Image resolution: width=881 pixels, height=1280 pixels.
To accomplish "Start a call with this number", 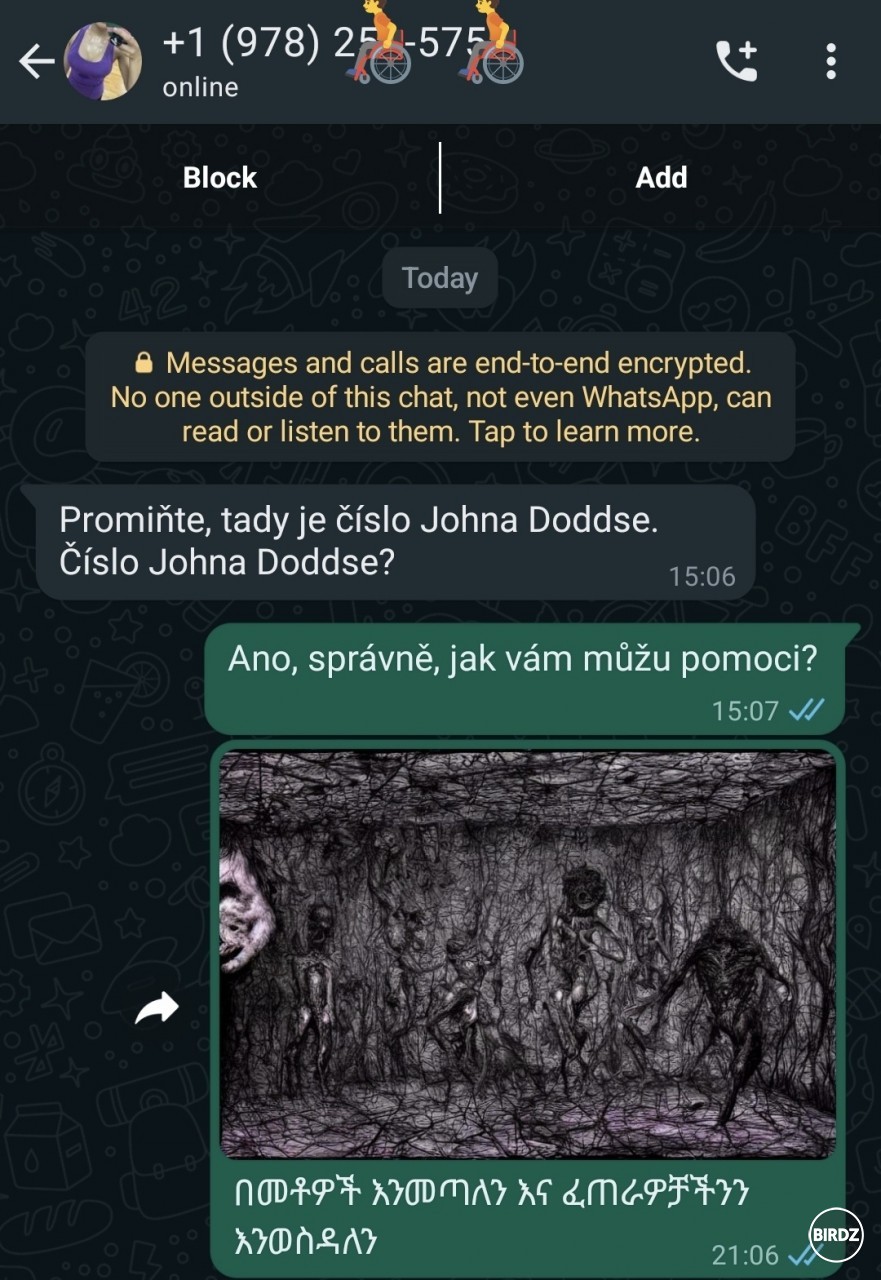I will pos(737,62).
